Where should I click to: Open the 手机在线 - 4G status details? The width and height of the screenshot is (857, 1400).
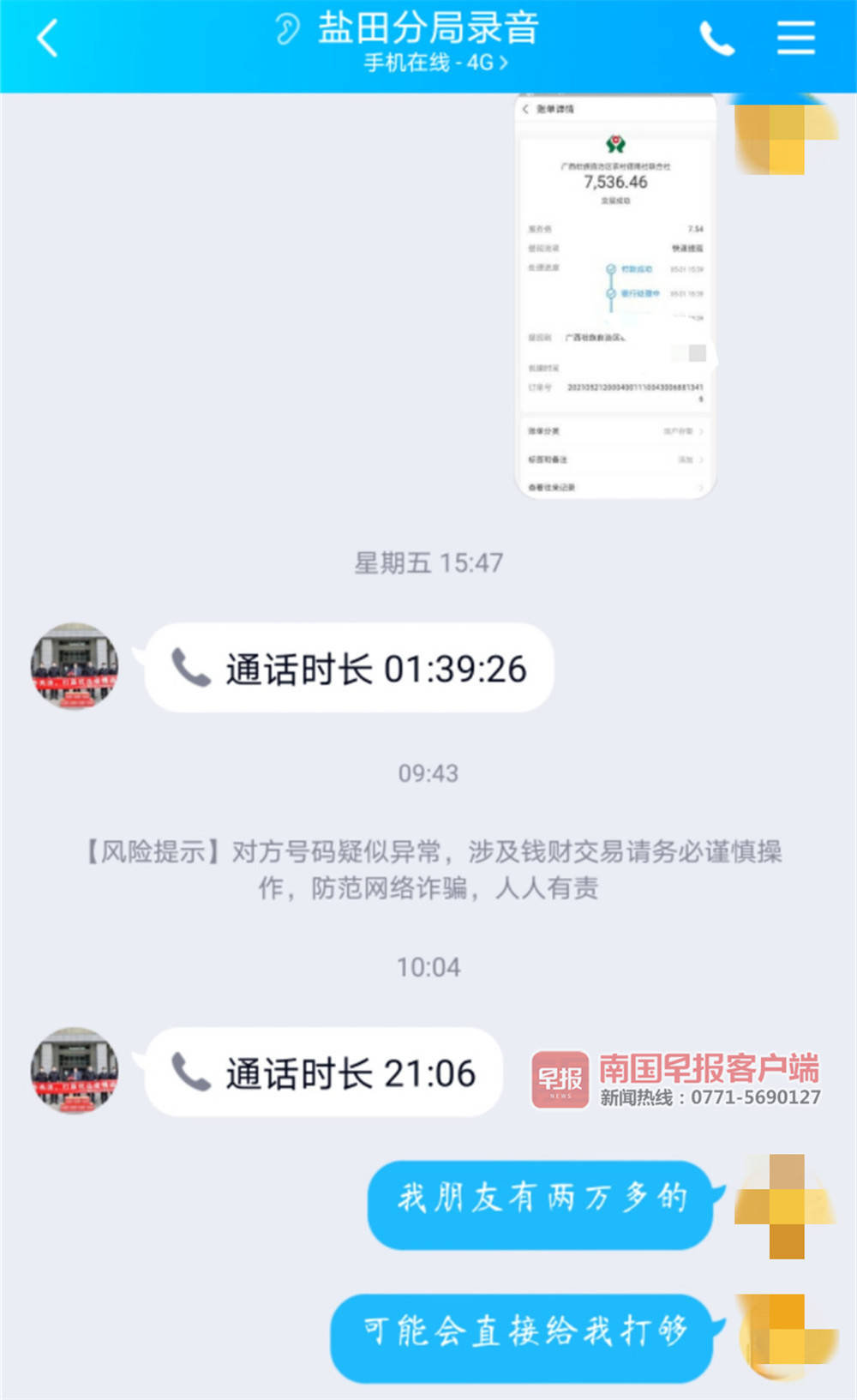coord(435,63)
